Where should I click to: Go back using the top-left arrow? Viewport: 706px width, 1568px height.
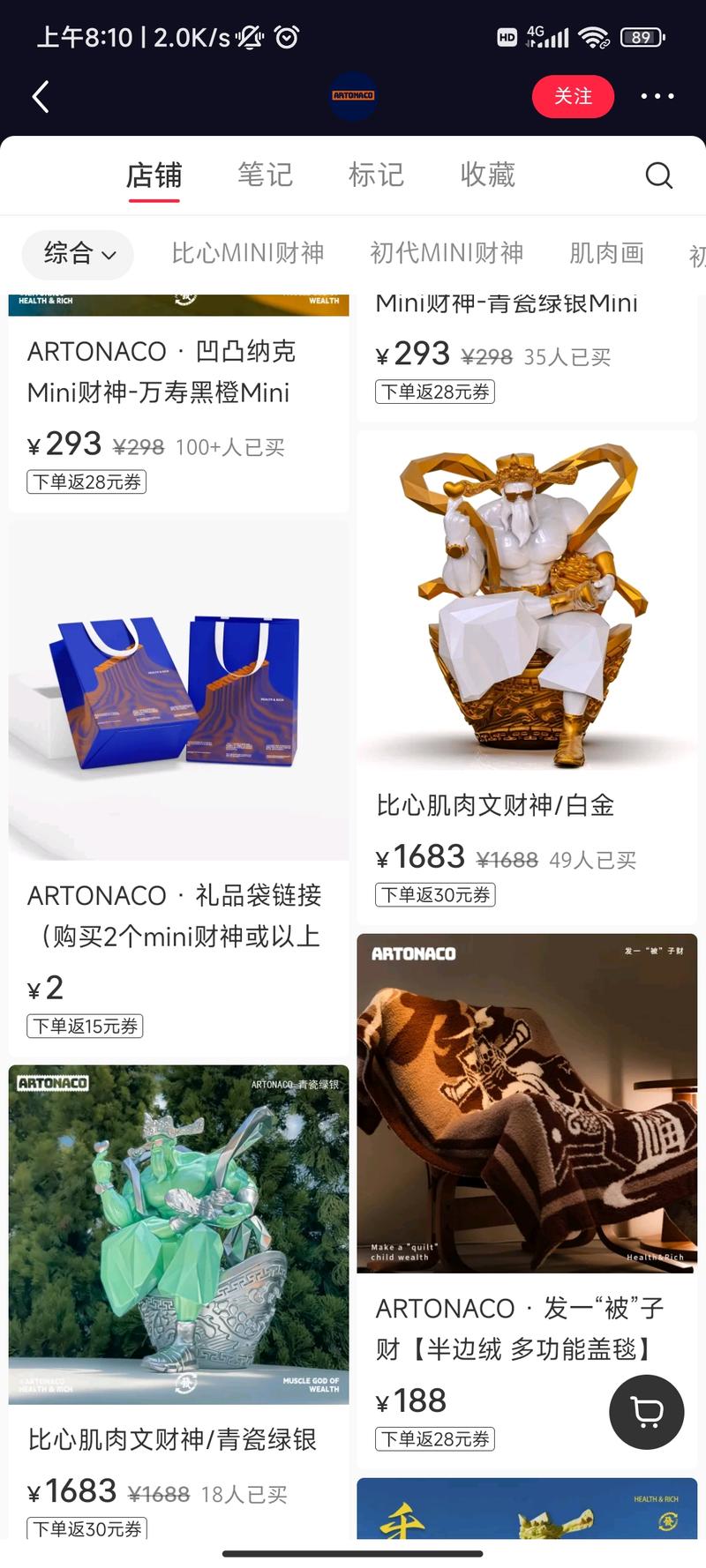pyautogui.click(x=41, y=96)
